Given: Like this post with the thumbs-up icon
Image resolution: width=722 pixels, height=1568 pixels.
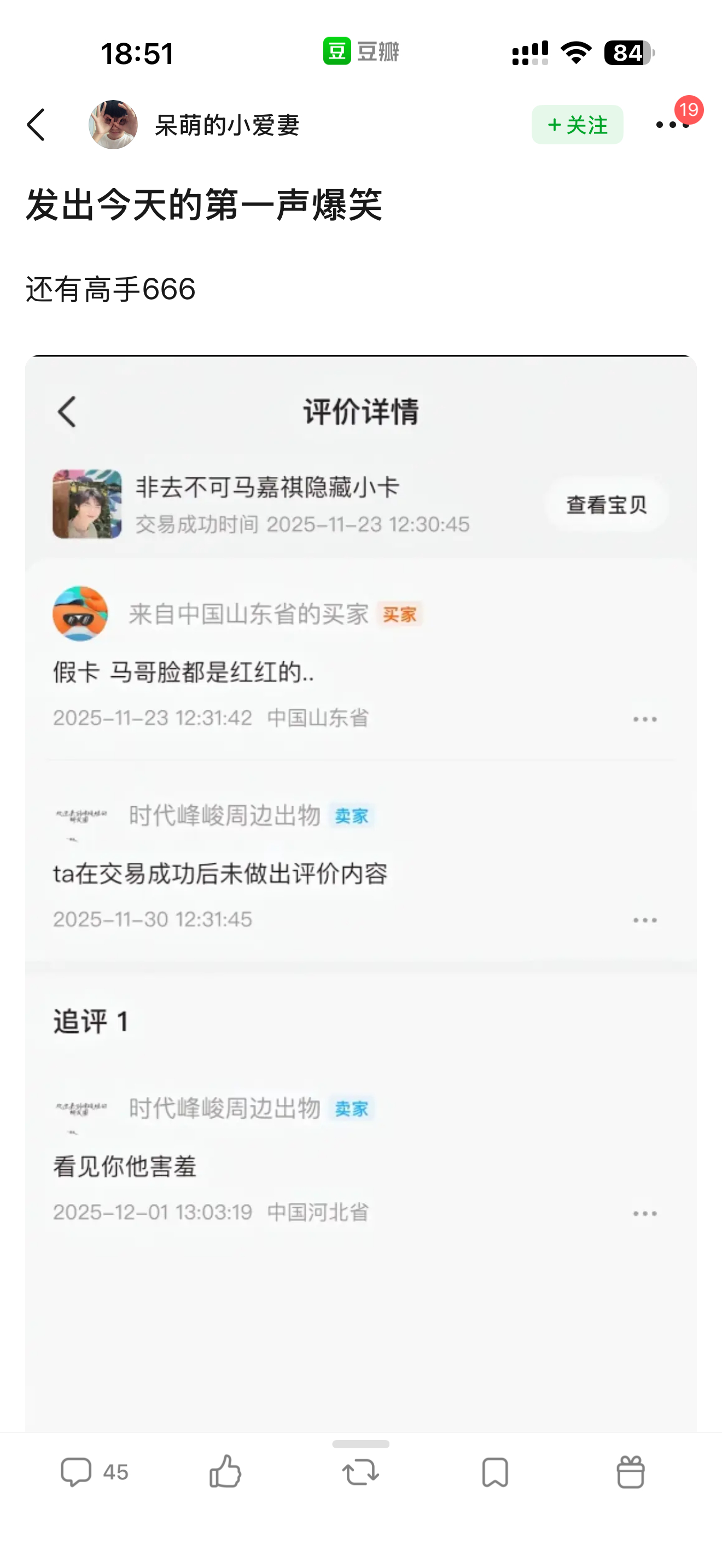Looking at the screenshot, I should pos(225,1473).
